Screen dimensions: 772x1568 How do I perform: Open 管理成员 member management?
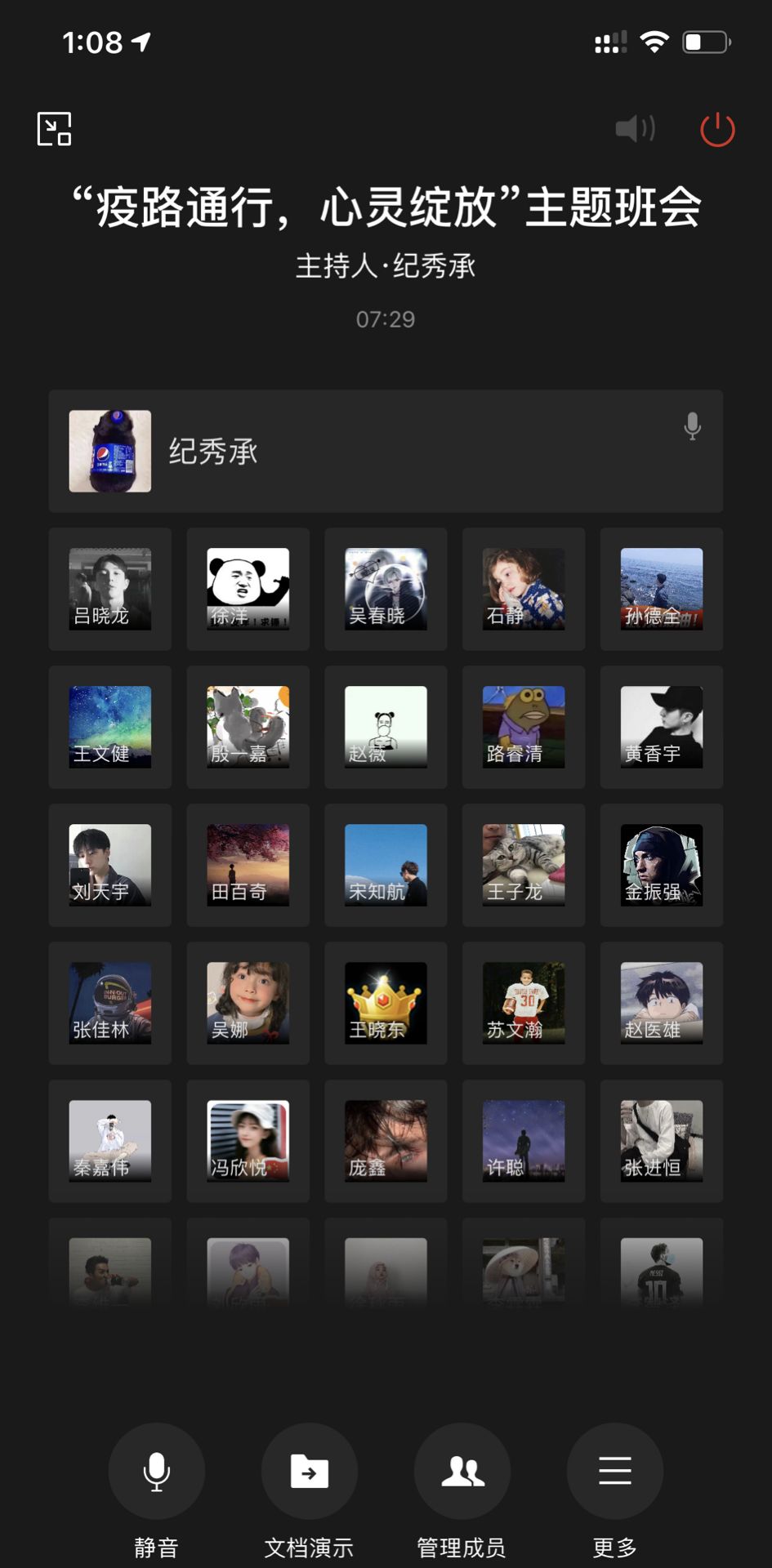(462, 1471)
